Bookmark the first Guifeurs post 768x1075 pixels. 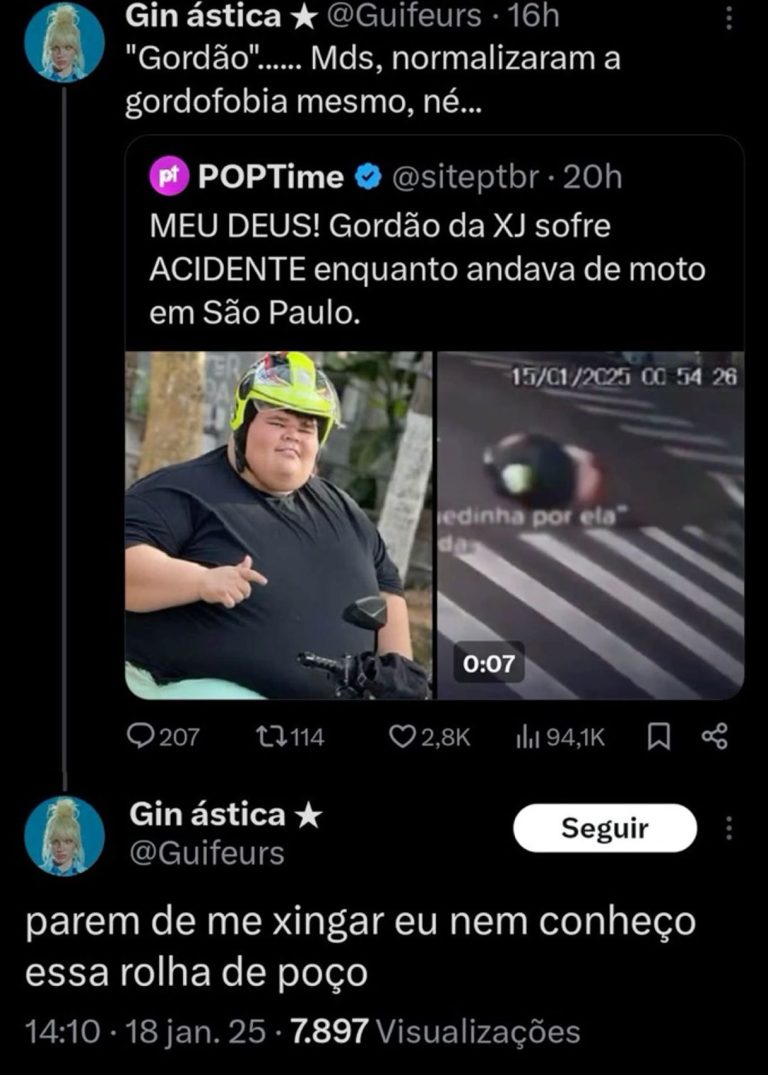click(658, 737)
